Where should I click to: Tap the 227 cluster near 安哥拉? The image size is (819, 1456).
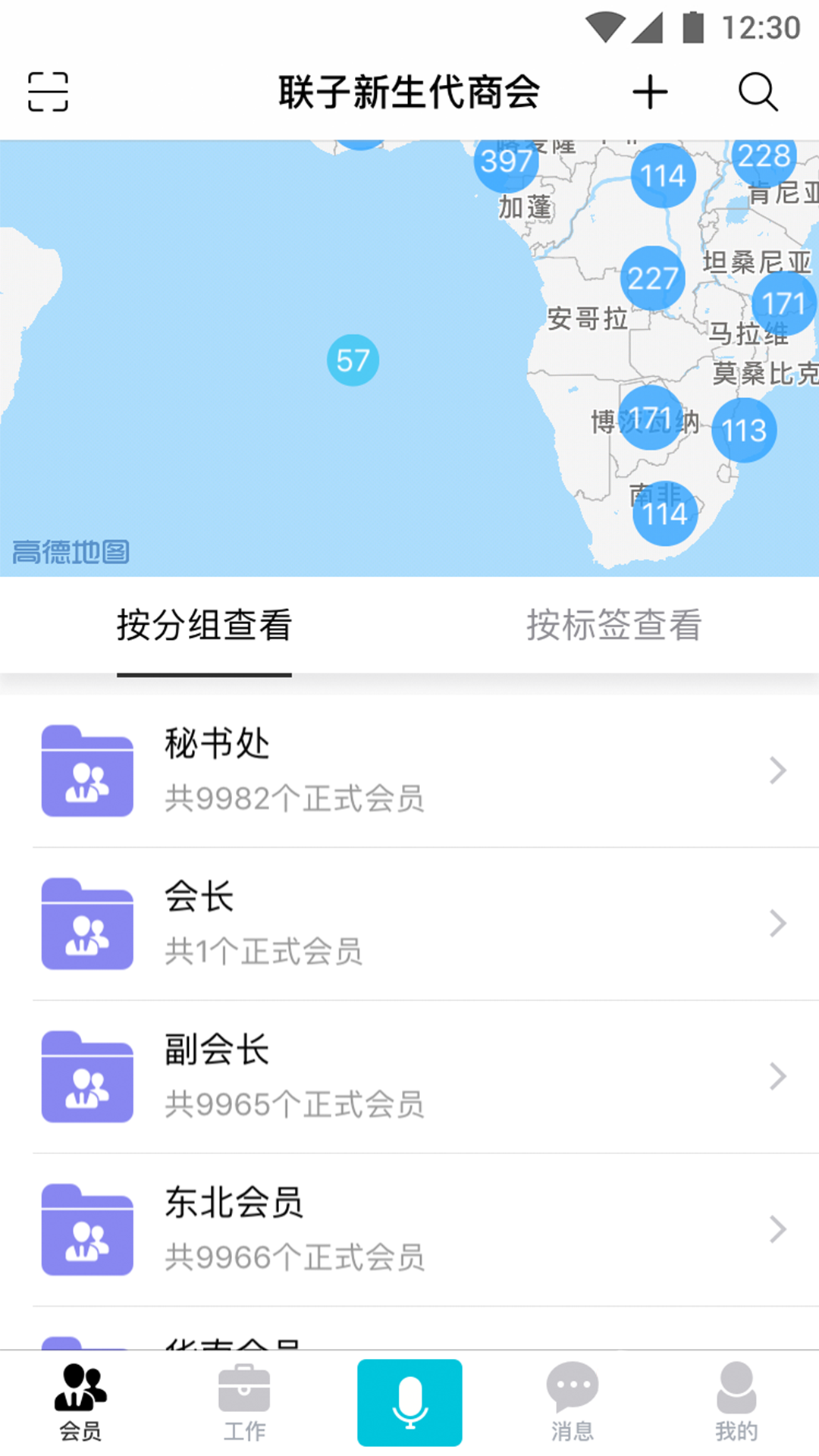(652, 278)
